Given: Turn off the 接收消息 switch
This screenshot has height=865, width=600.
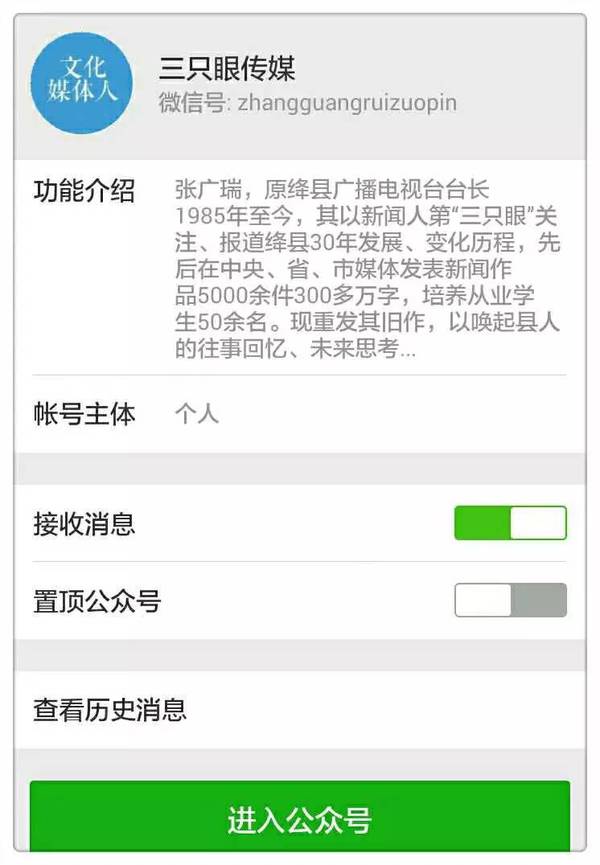Looking at the screenshot, I should 510,523.
